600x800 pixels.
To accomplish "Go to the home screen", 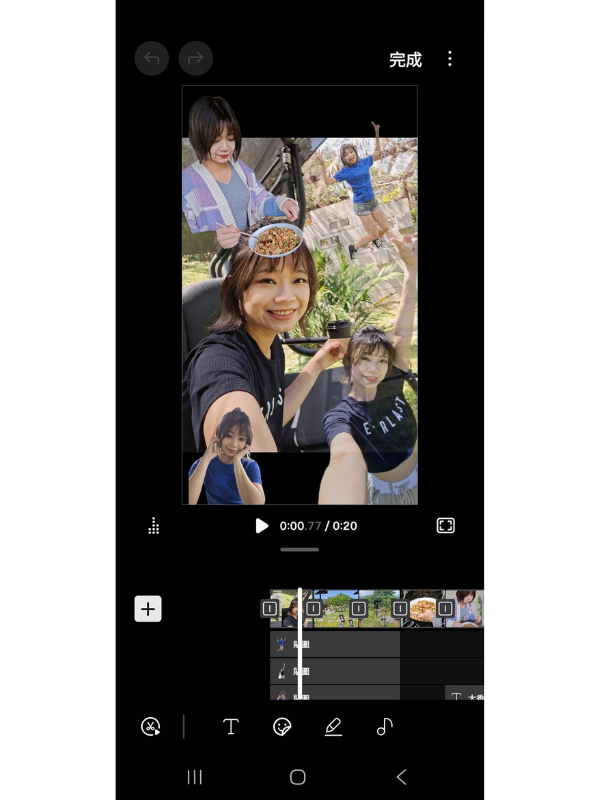I will [x=297, y=777].
